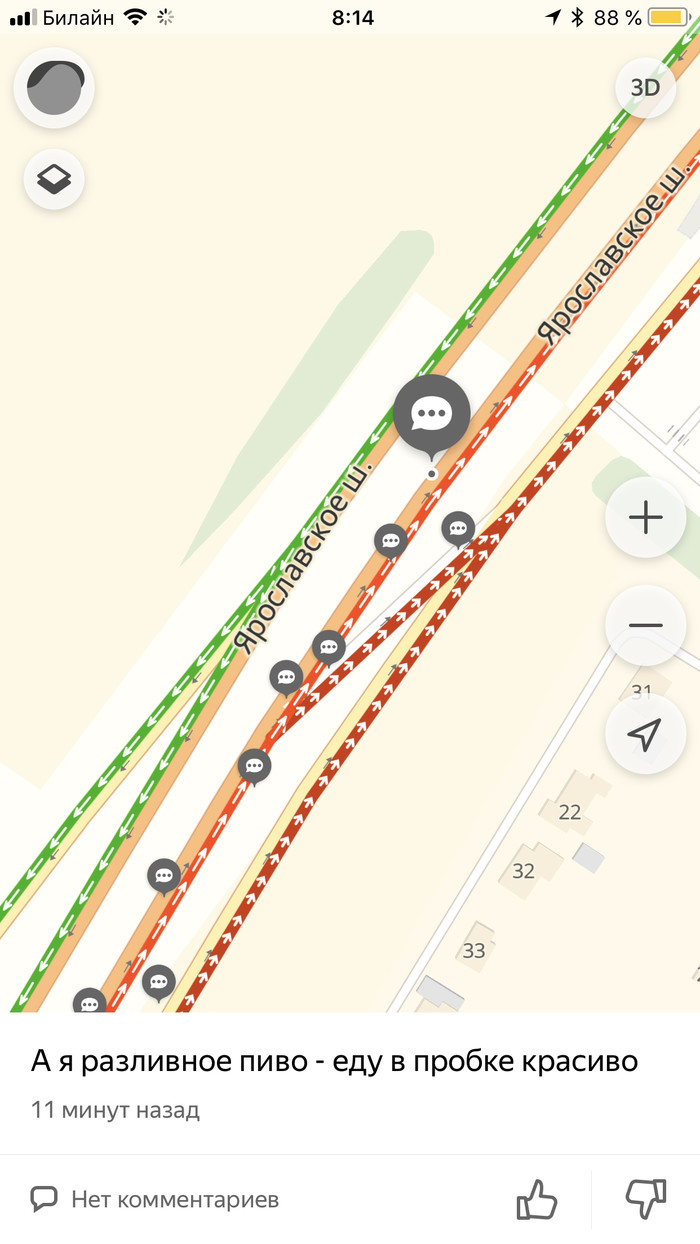Open the map layers menu
This screenshot has width=700, height=1244.
pyautogui.click(x=54, y=180)
